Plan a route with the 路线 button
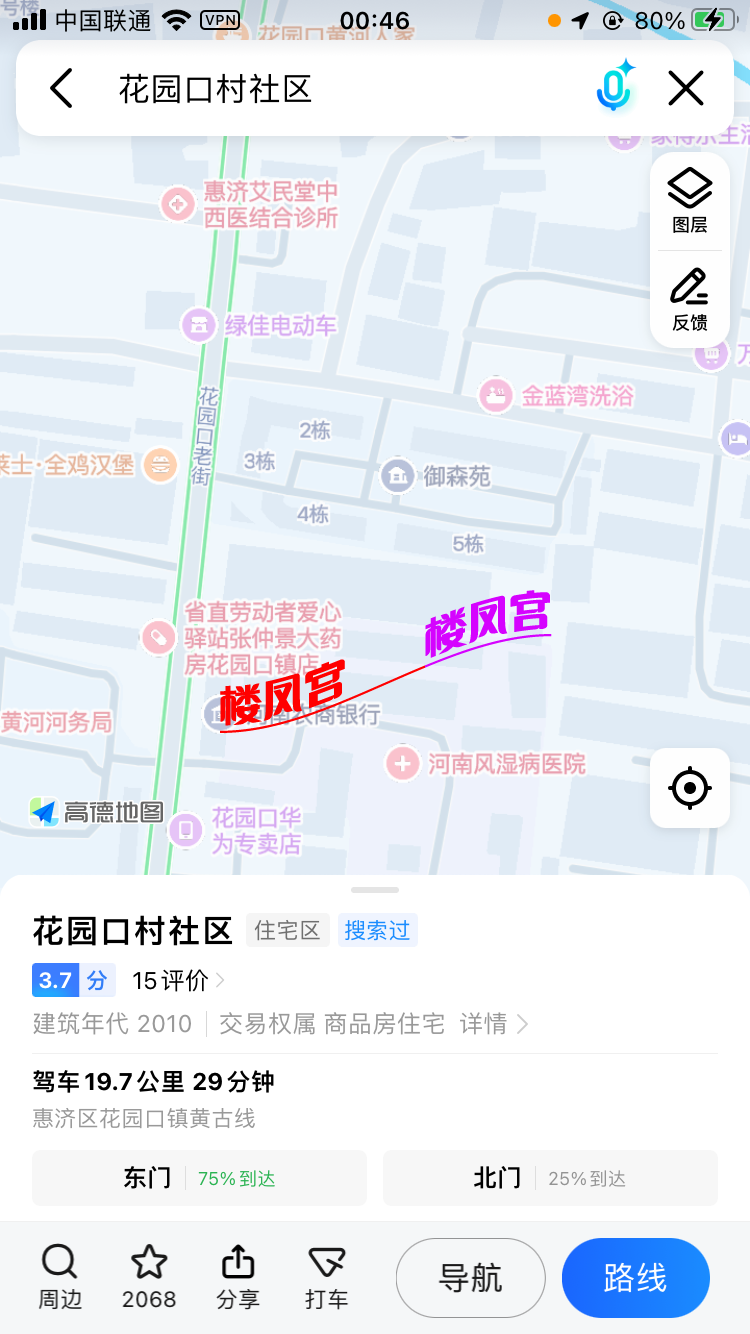This screenshot has height=1334, width=750. point(636,1277)
